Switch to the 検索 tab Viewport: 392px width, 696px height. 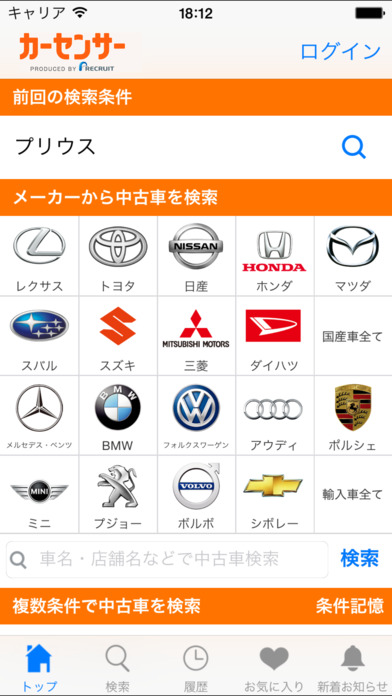click(x=118, y=668)
